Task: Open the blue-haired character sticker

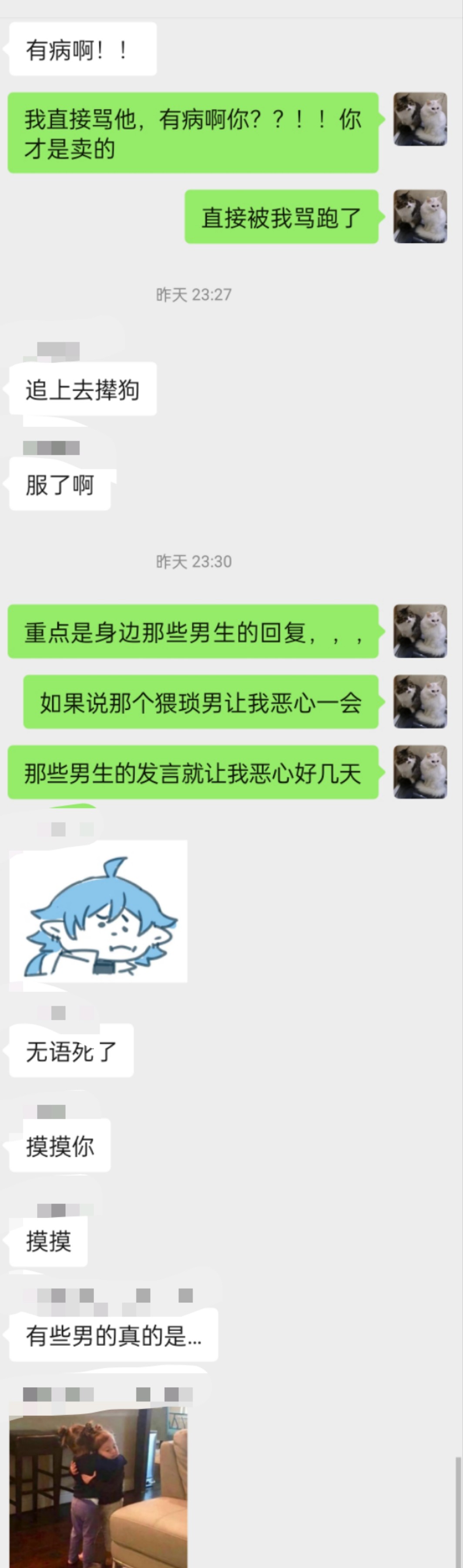Action: [98, 911]
